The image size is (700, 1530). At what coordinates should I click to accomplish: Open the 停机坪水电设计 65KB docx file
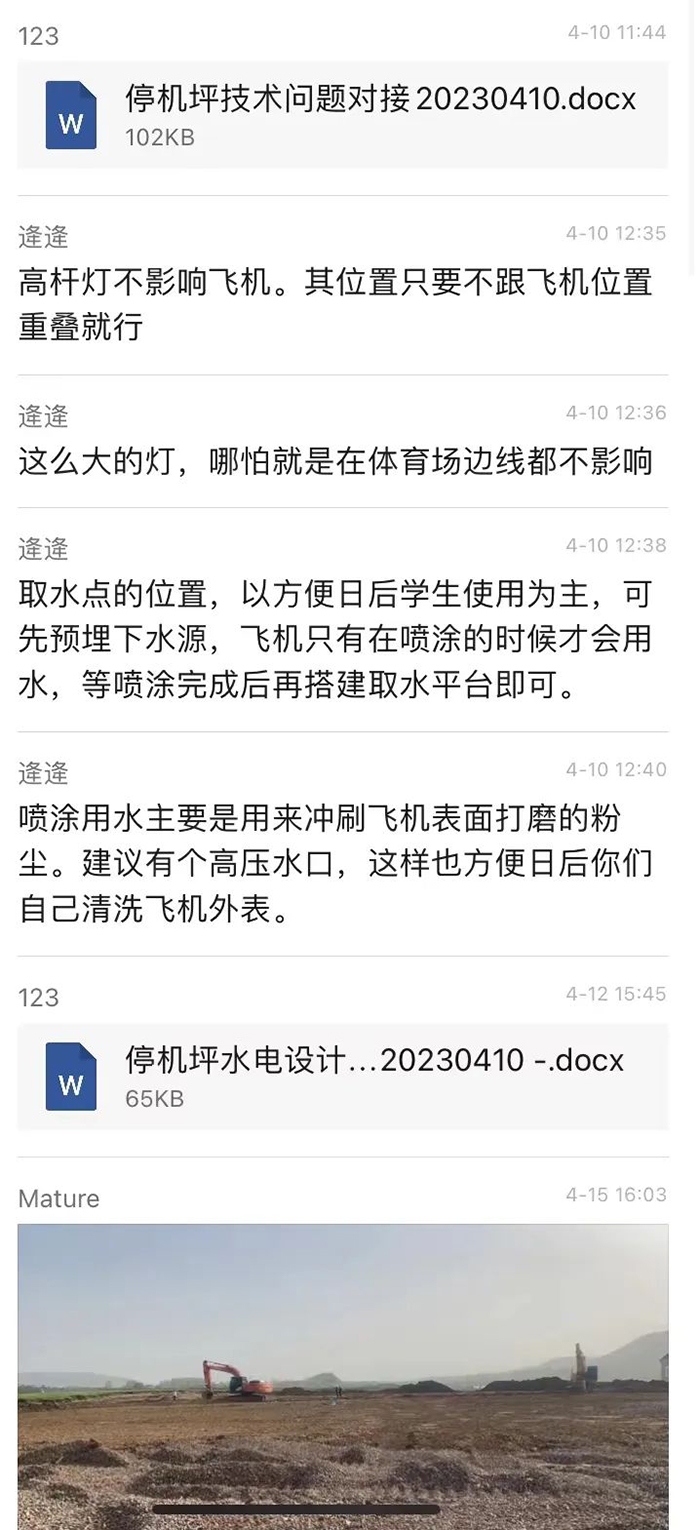pyautogui.click(x=342, y=1076)
